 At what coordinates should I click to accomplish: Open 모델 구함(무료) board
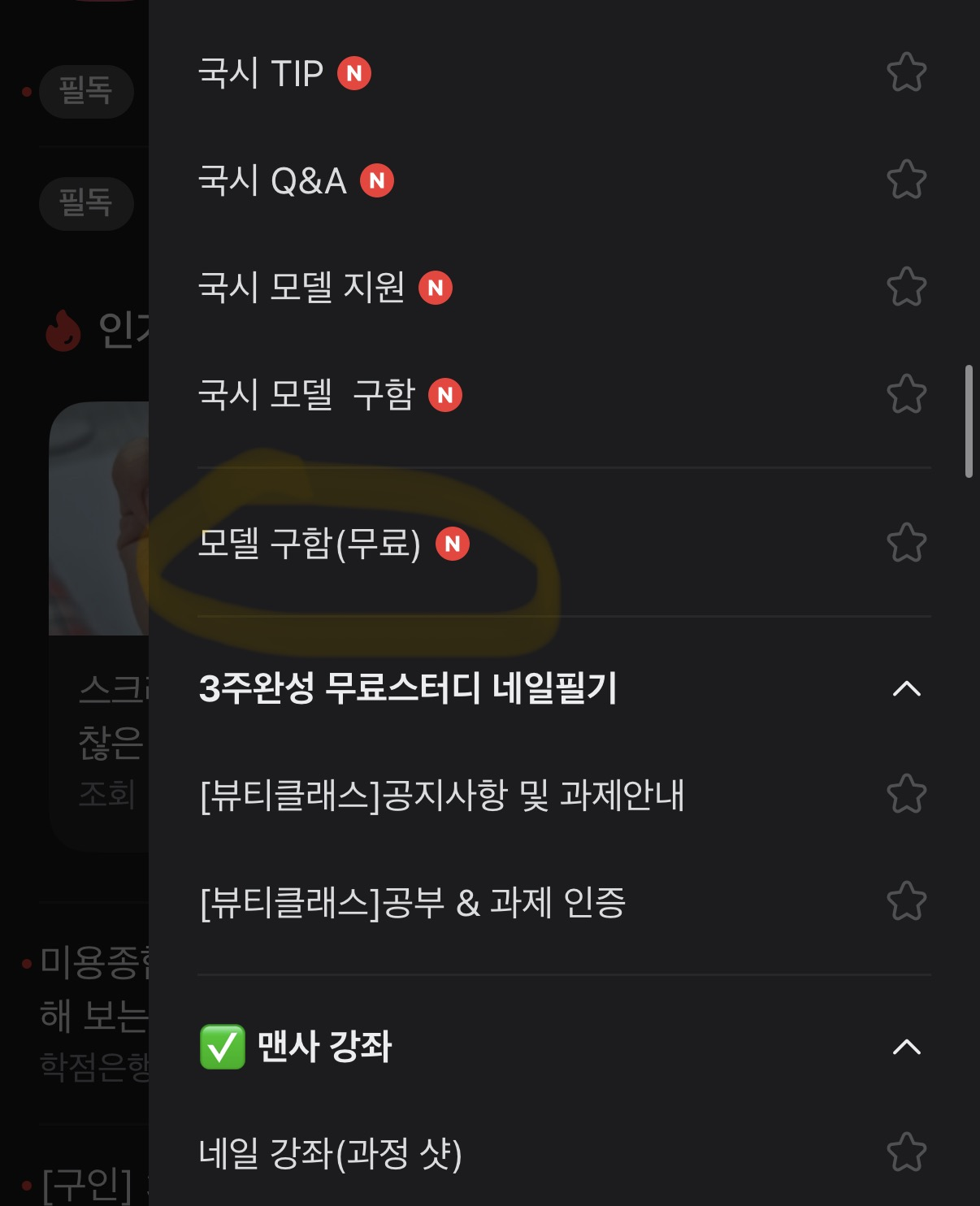310,544
